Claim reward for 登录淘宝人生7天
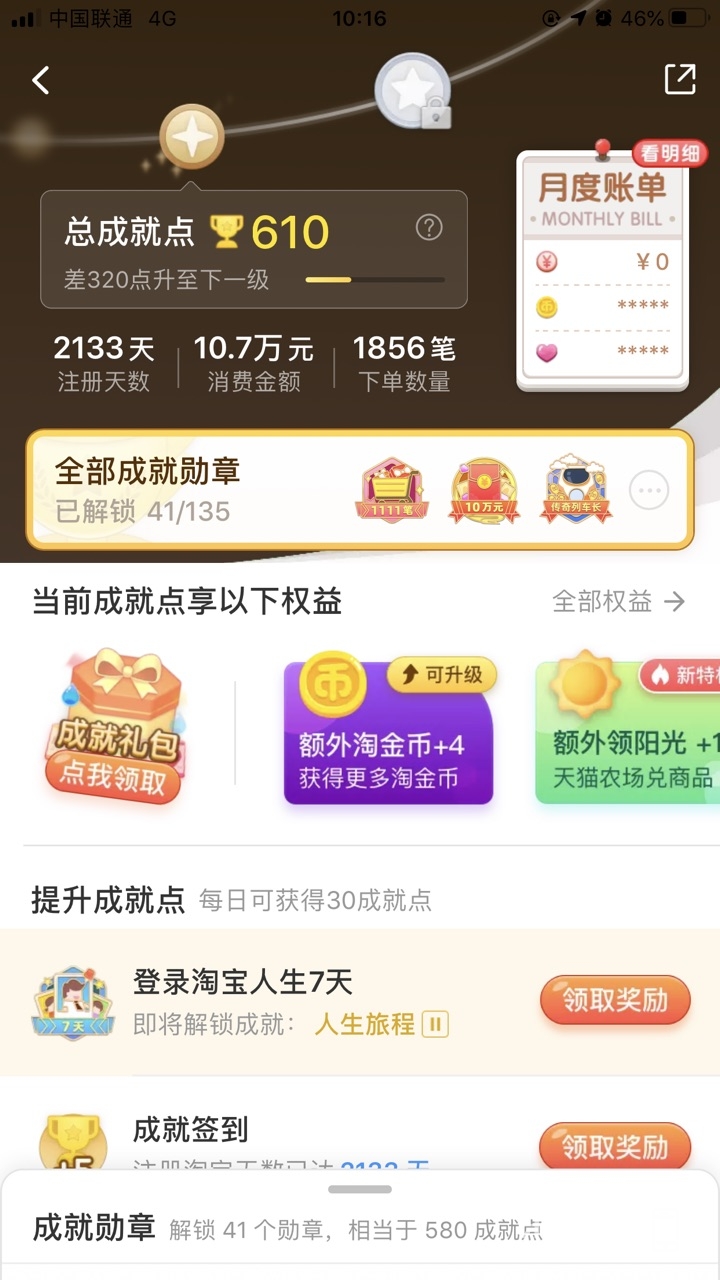The width and height of the screenshot is (720, 1280). tap(615, 1000)
